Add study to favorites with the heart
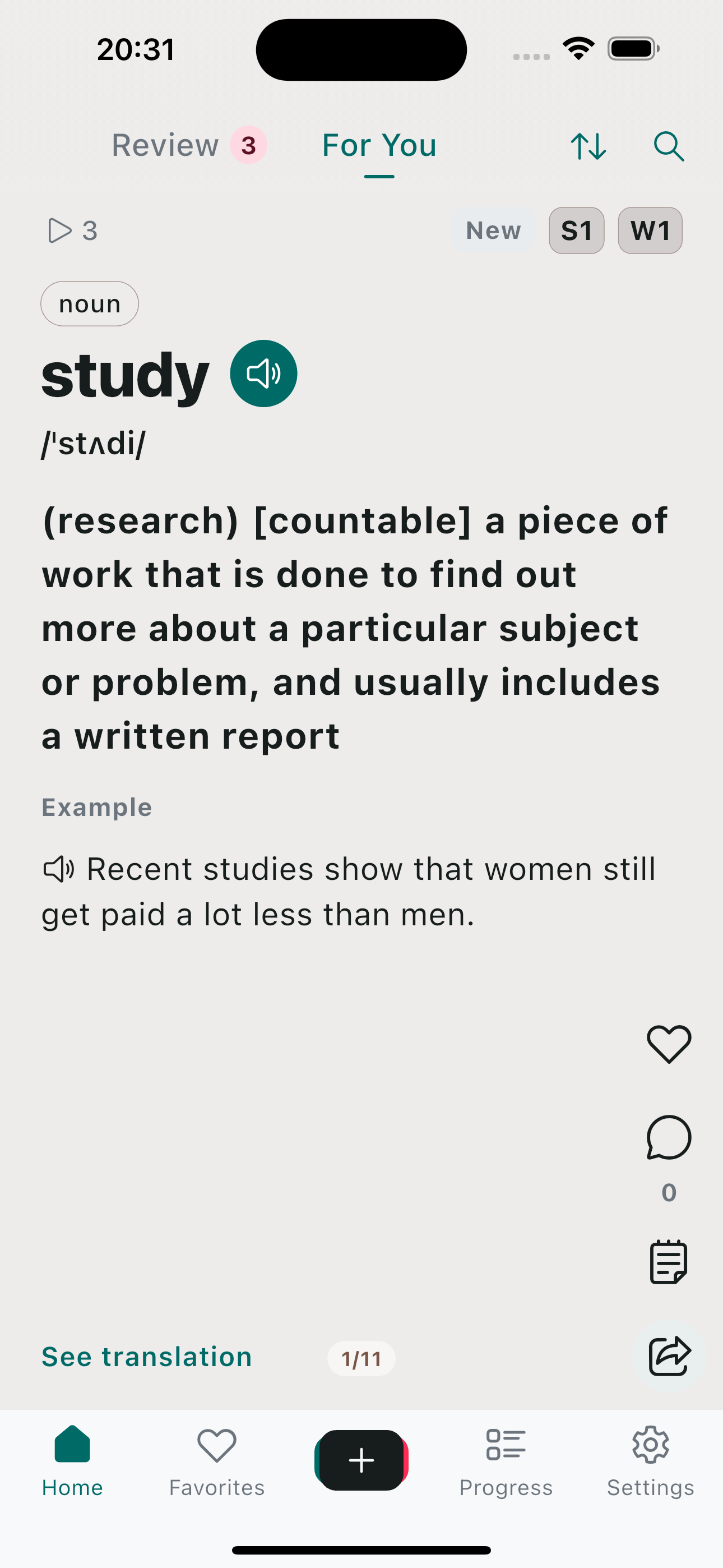The image size is (723, 1568). point(669,1044)
